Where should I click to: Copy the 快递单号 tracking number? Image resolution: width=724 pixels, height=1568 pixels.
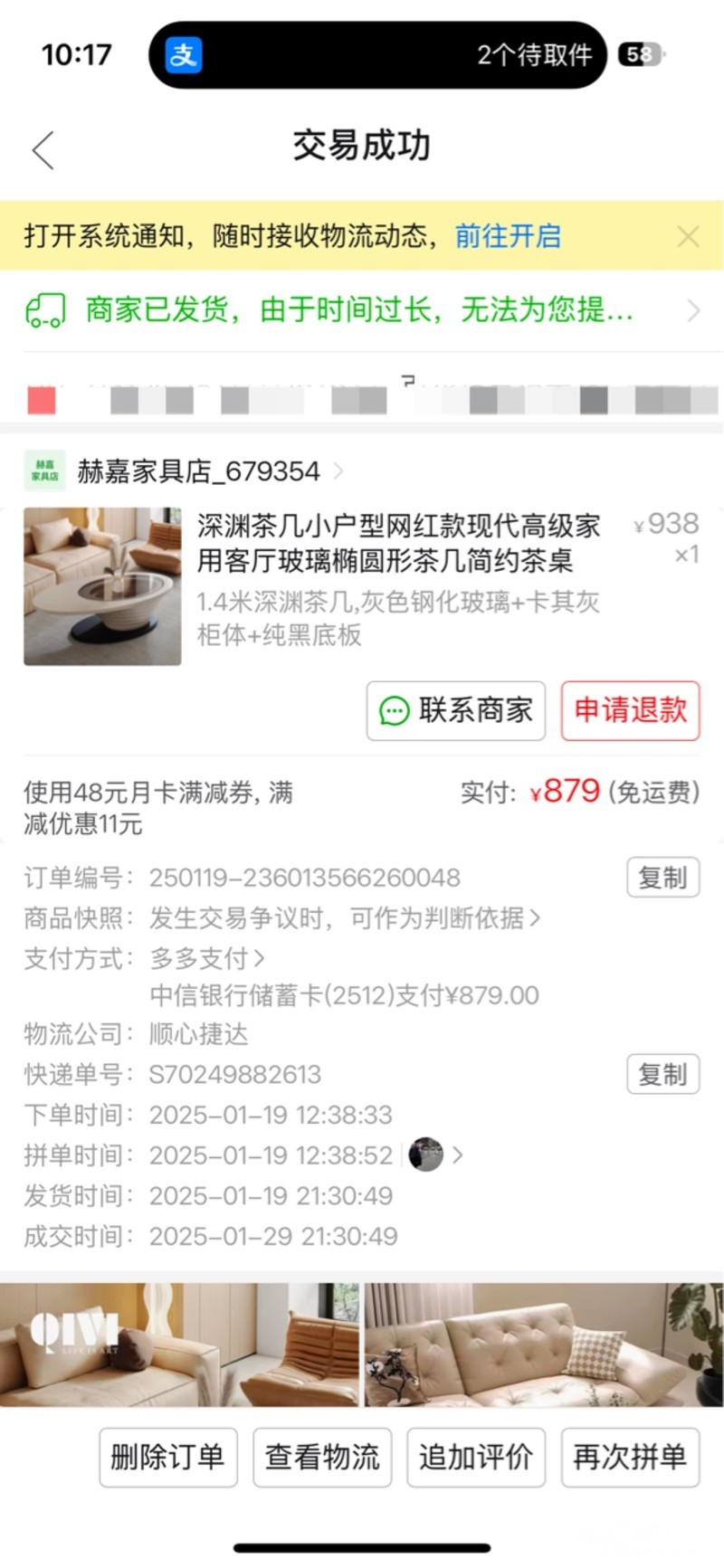click(x=662, y=1075)
